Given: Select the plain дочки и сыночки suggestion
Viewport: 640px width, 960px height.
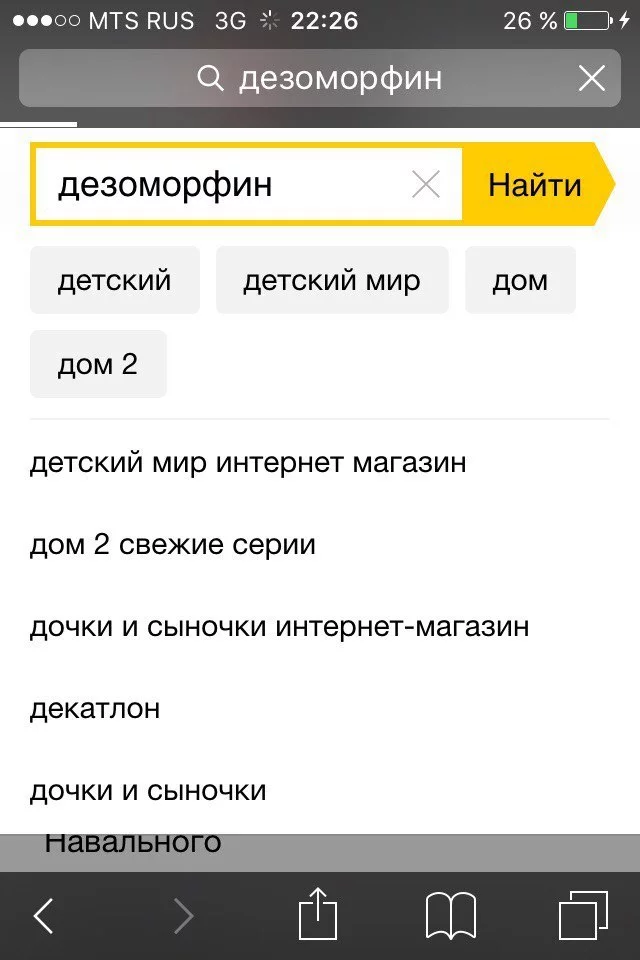Looking at the screenshot, I should tap(148, 791).
